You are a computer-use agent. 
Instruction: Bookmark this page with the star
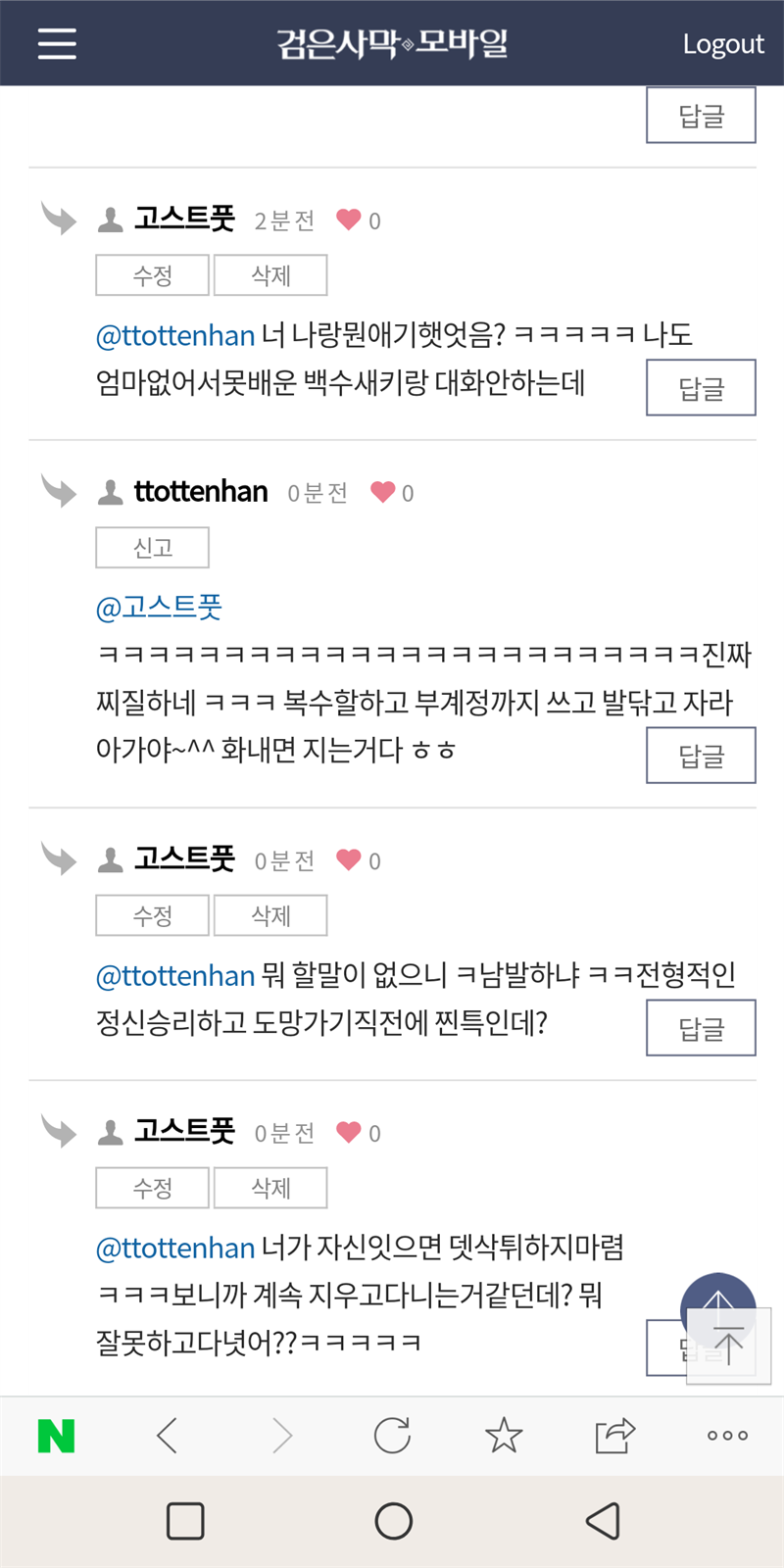coord(504,1437)
